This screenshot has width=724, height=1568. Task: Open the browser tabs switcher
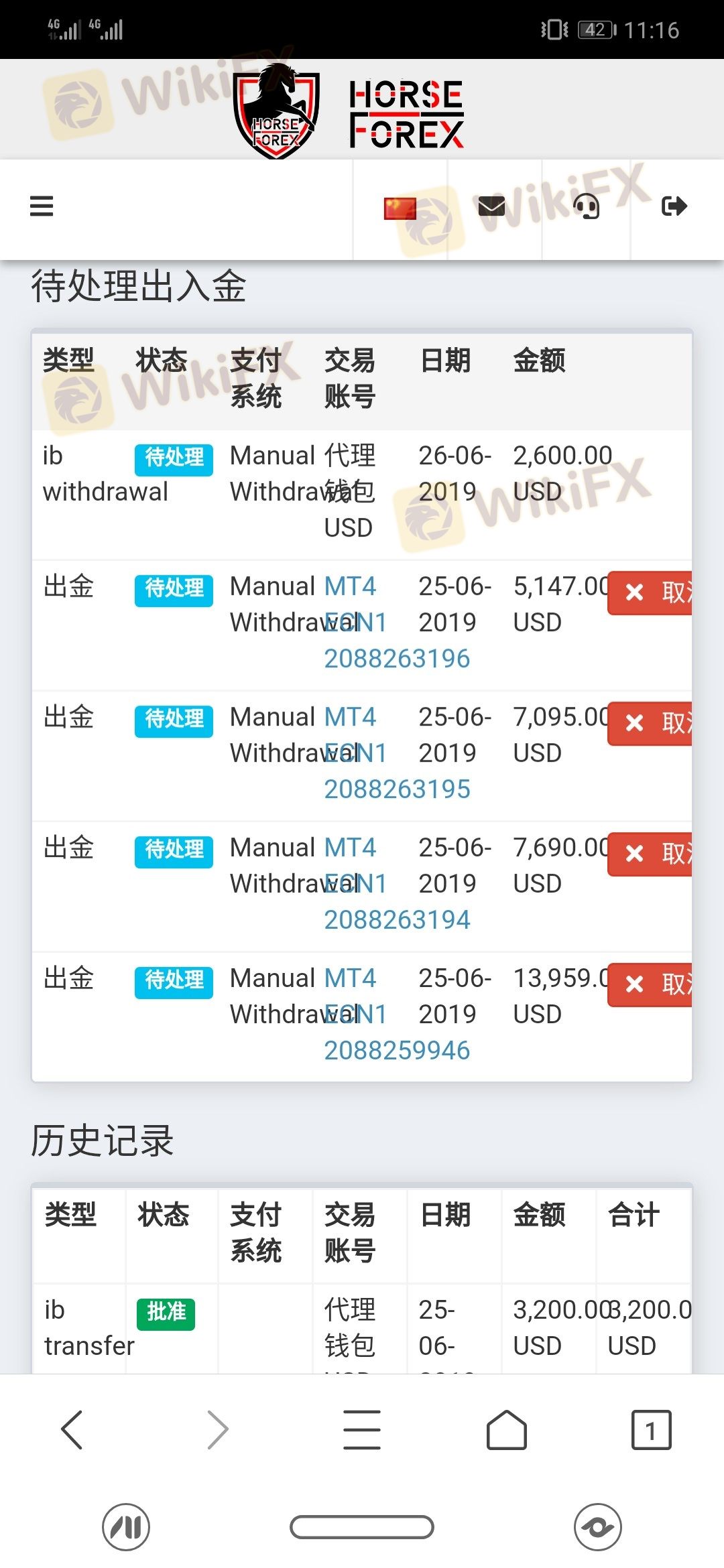[651, 1430]
